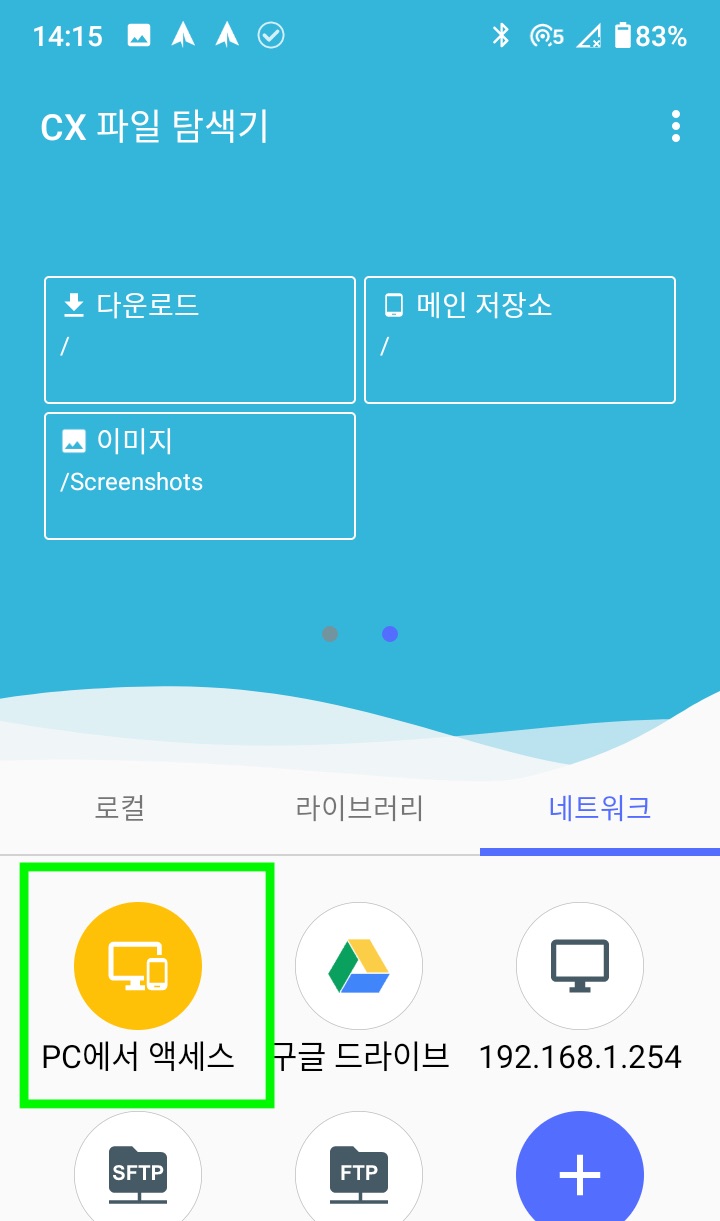Open the overflow menu
This screenshot has height=1221, width=720.
[x=676, y=127]
